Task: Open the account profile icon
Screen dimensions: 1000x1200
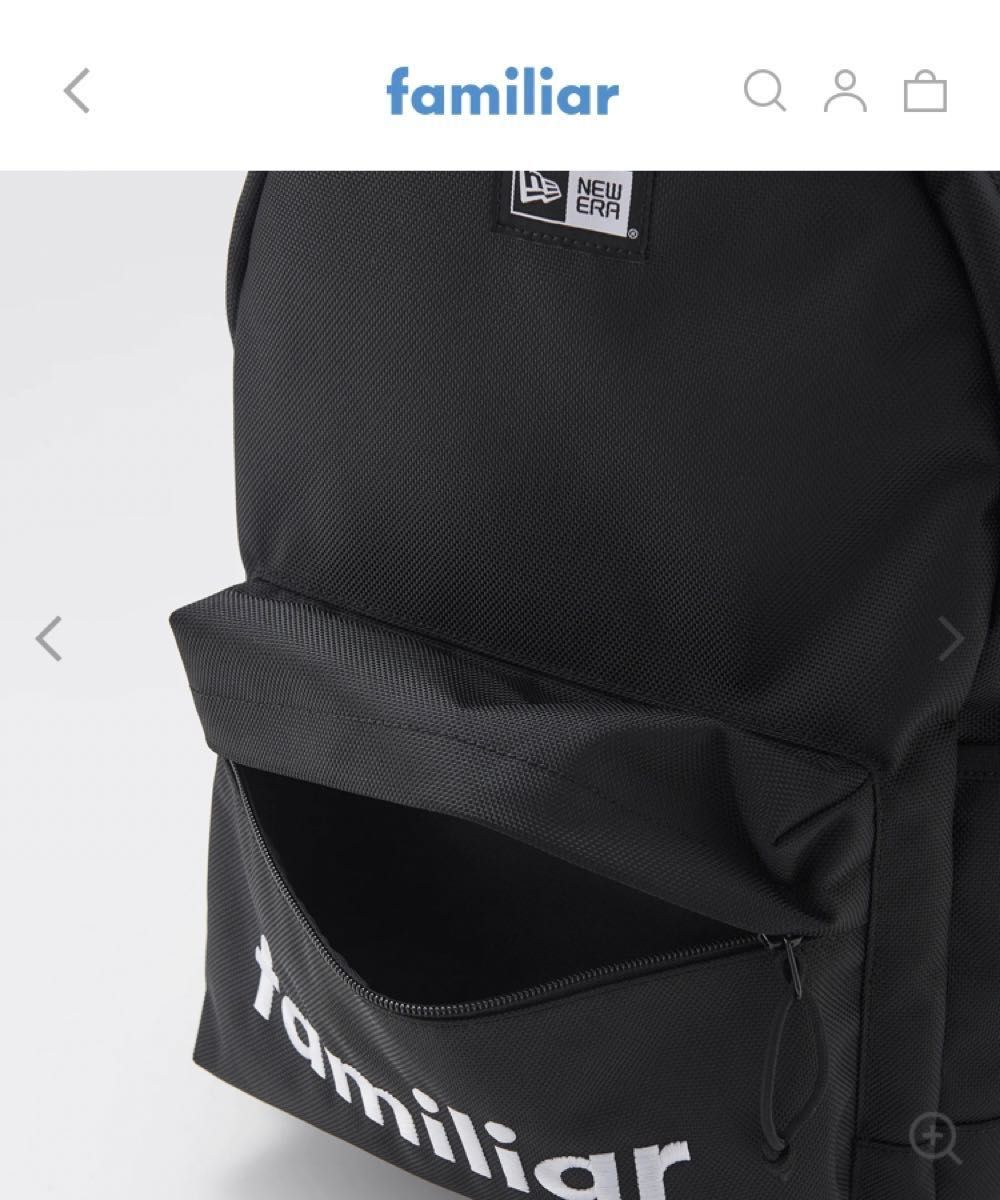Action: pyautogui.click(x=845, y=91)
